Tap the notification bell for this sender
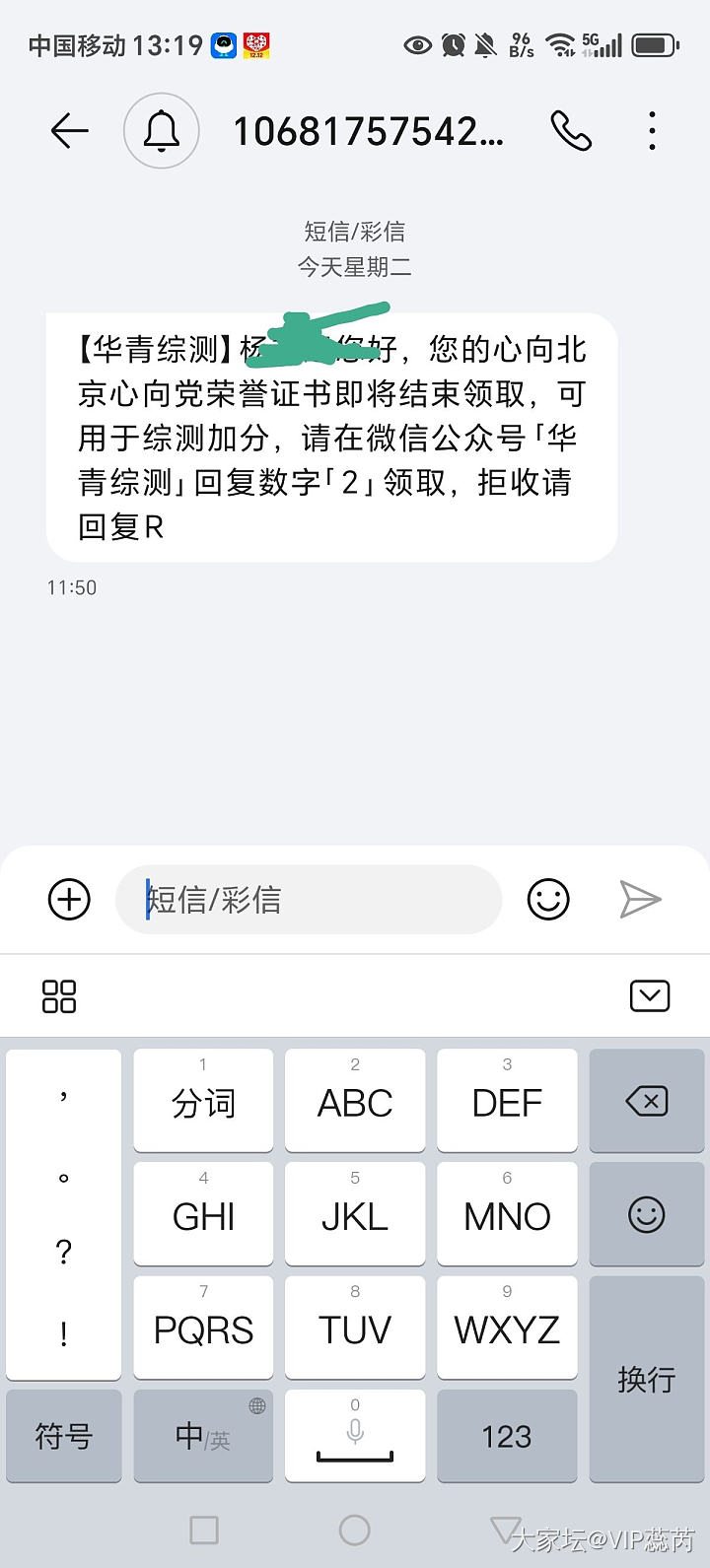Image resolution: width=710 pixels, height=1568 pixels. click(x=162, y=131)
